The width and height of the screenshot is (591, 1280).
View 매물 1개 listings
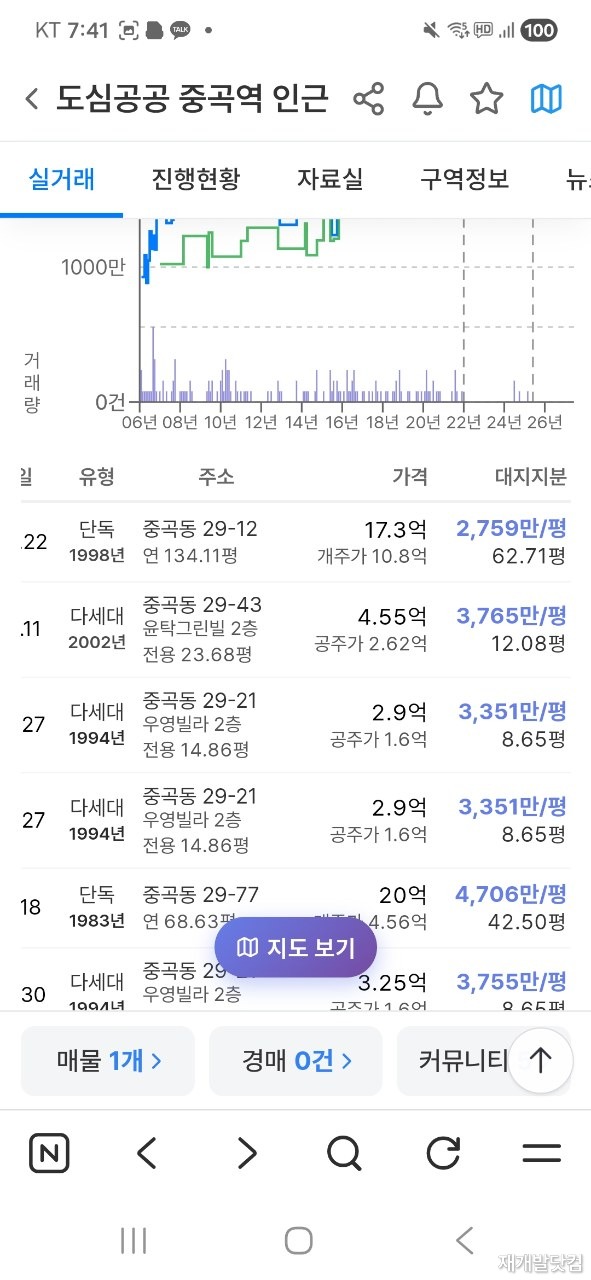(109, 1060)
